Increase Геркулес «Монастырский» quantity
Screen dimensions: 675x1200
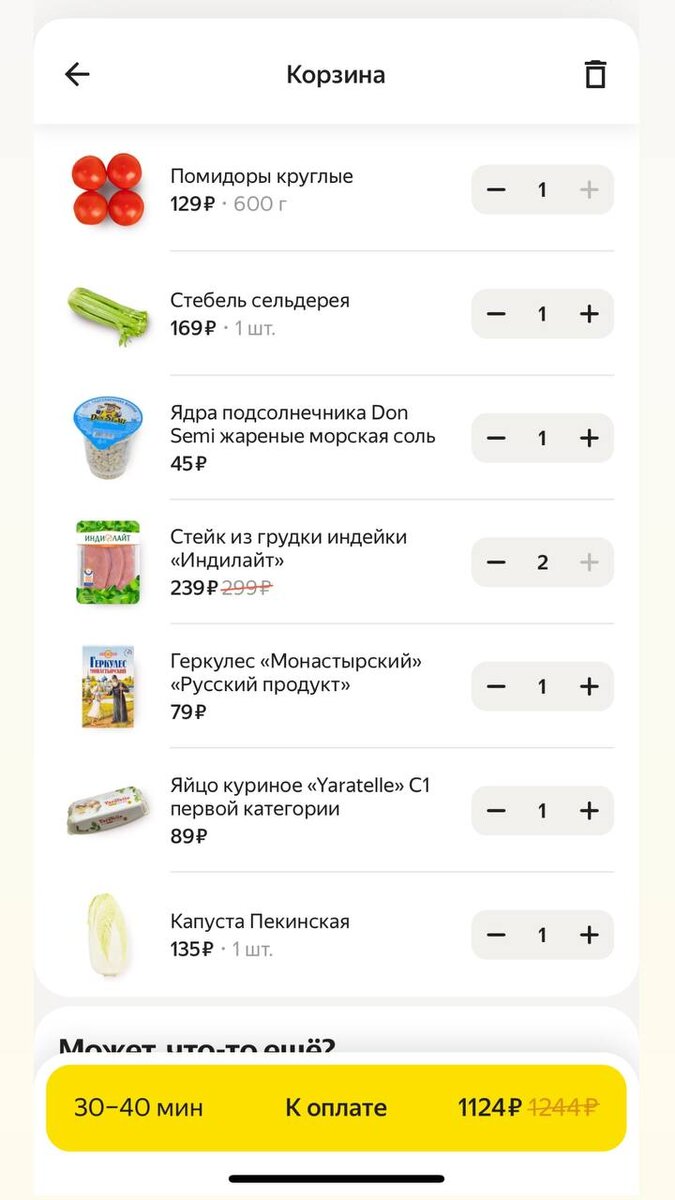coord(589,686)
